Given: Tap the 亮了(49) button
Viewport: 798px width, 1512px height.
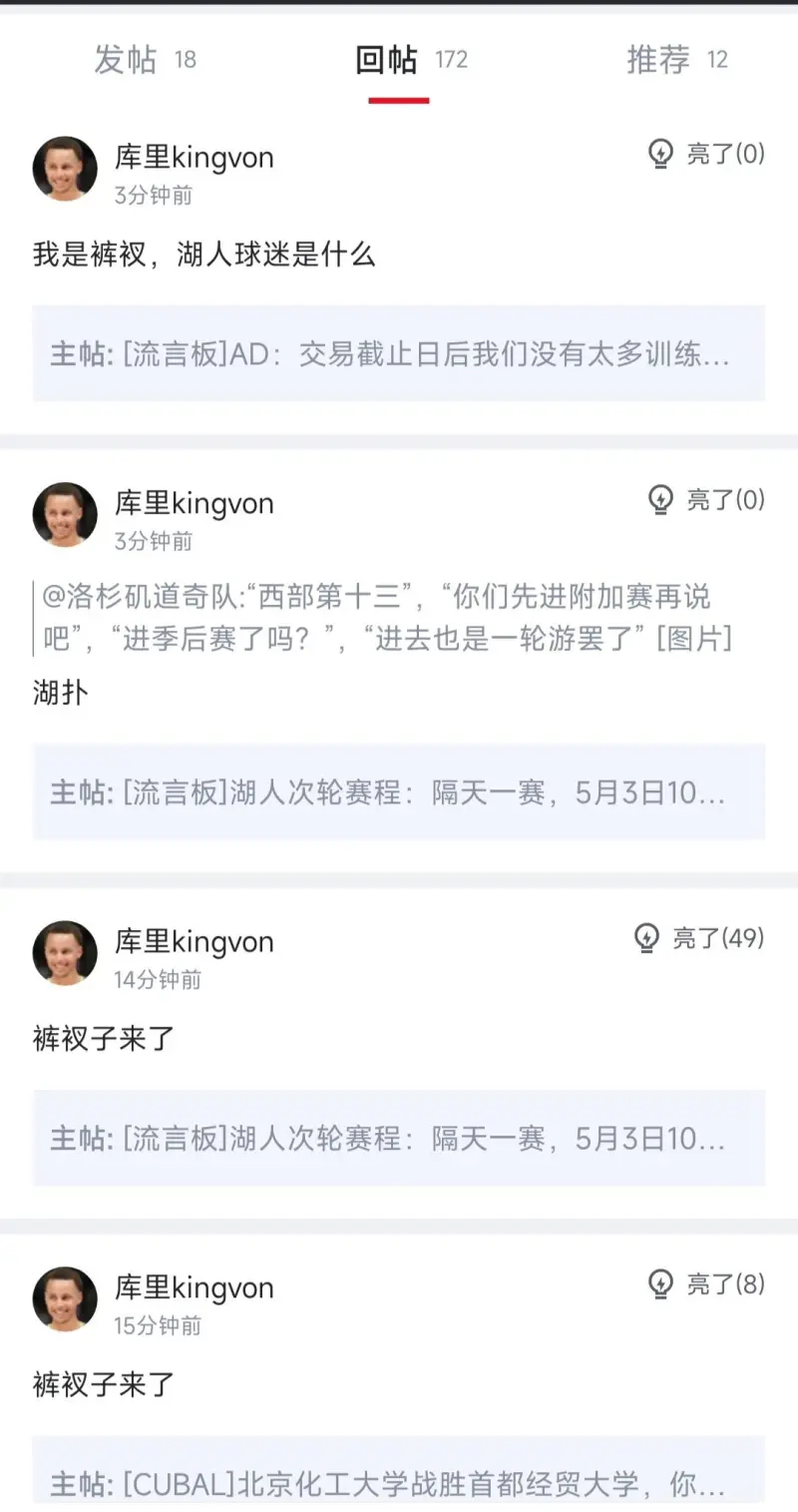Looking at the screenshot, I should [699, 938].
